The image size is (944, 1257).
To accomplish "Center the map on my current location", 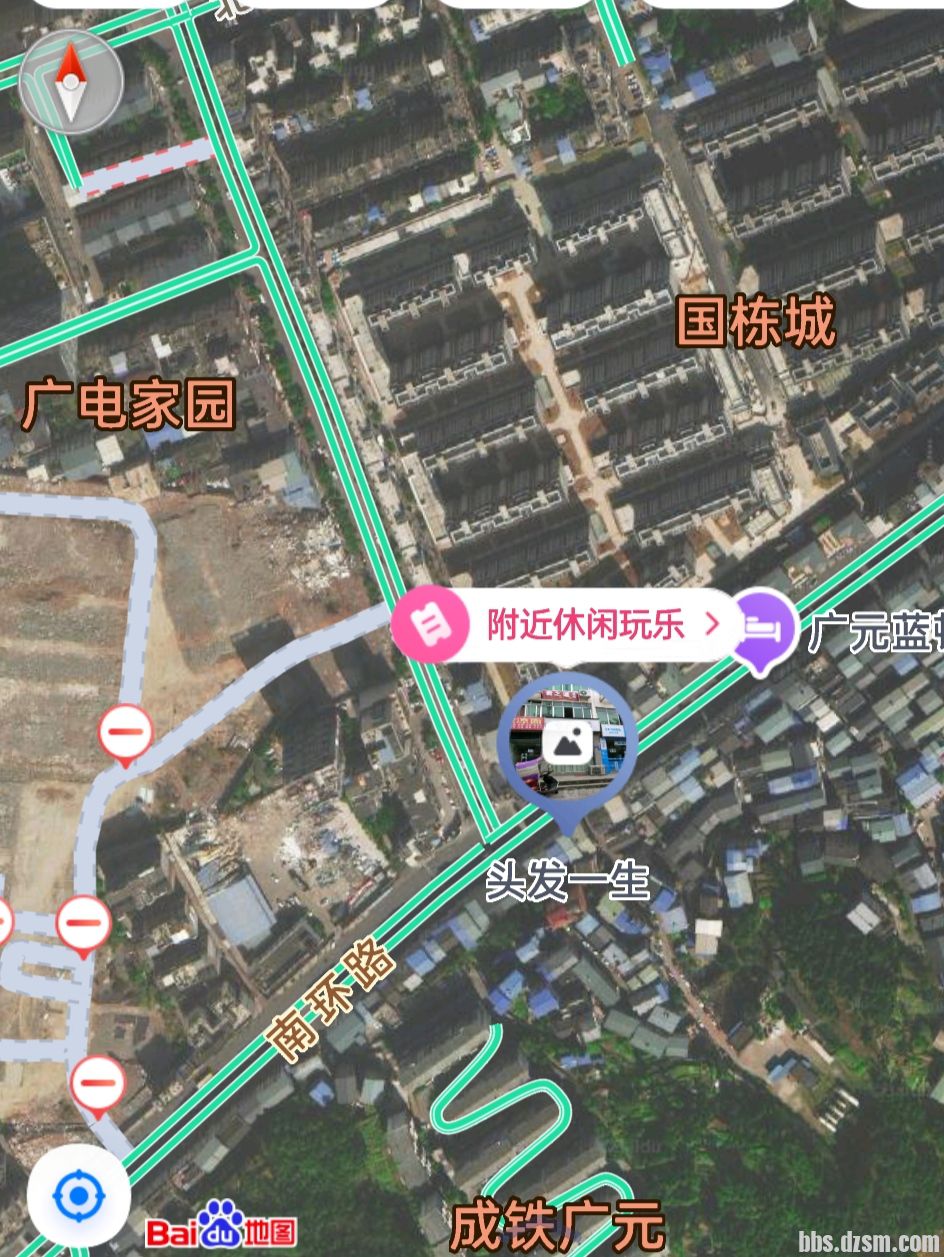I will tap(79, 1196).
